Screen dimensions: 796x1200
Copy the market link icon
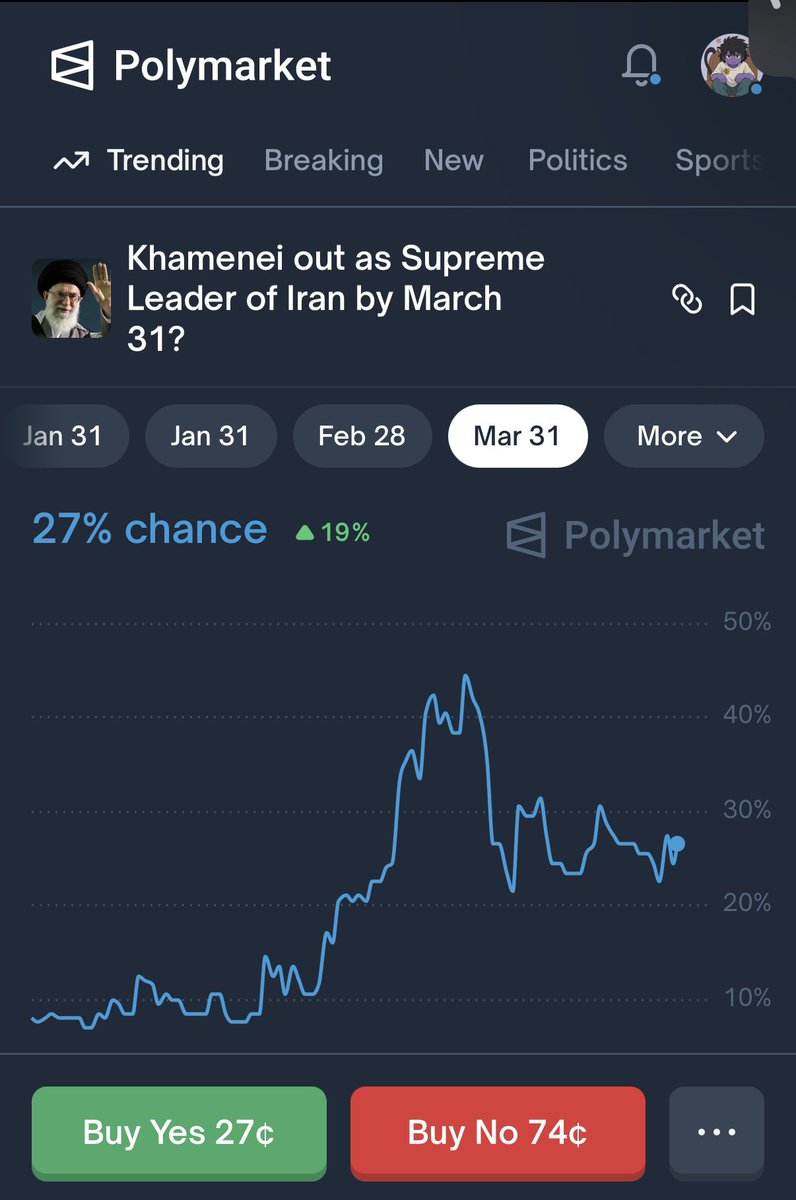click(687, 299)
